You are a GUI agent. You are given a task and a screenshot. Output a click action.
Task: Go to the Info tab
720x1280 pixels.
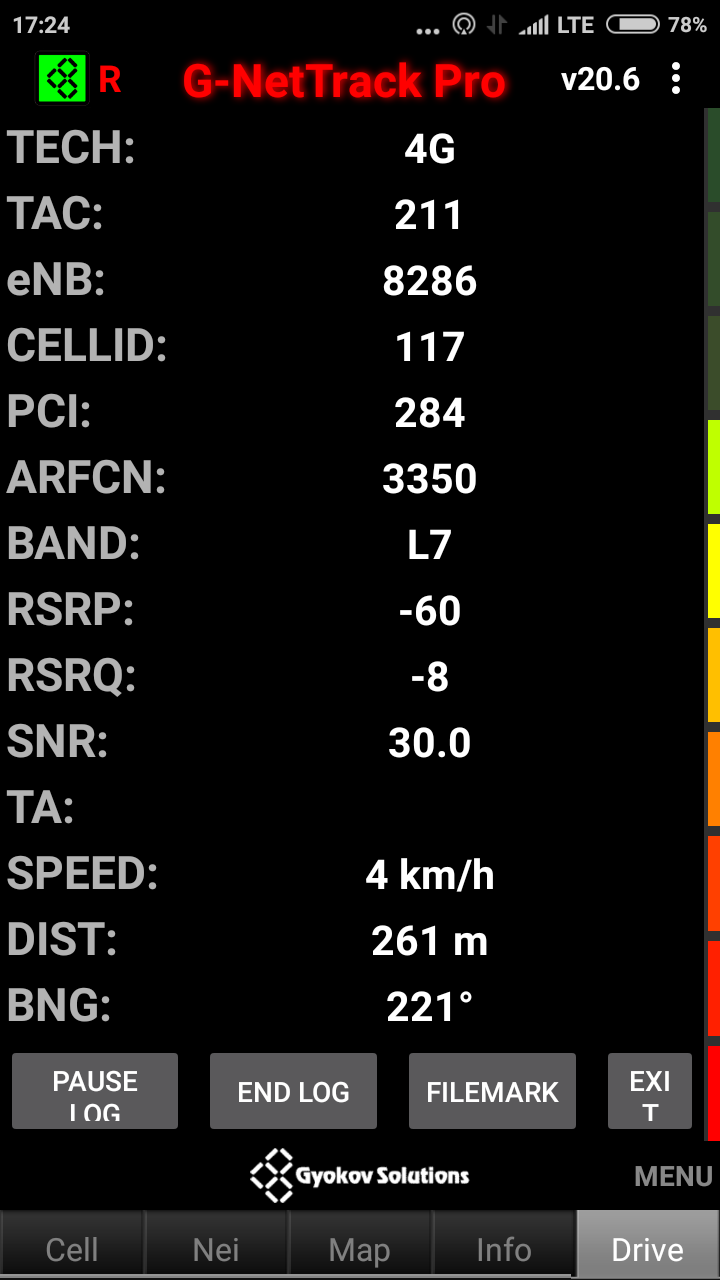[503, 1248]
